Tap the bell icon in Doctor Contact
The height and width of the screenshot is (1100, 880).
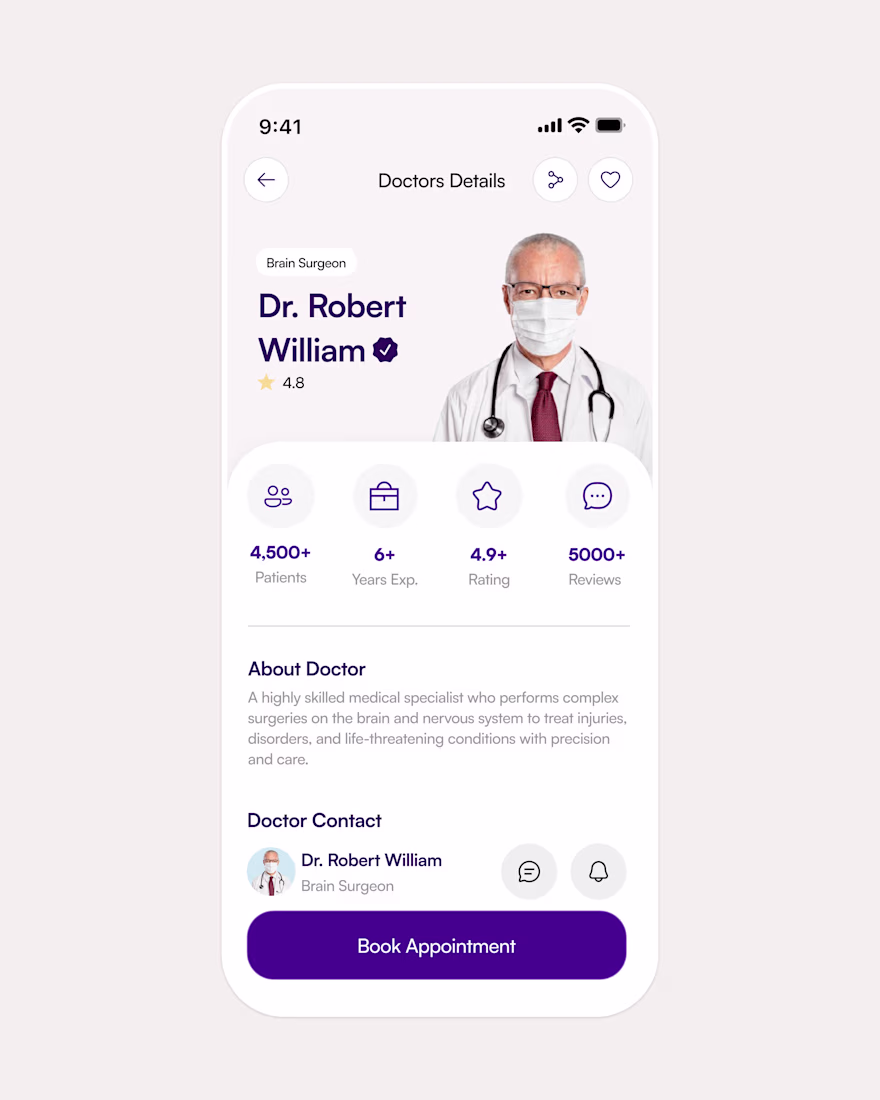[598, 871]
